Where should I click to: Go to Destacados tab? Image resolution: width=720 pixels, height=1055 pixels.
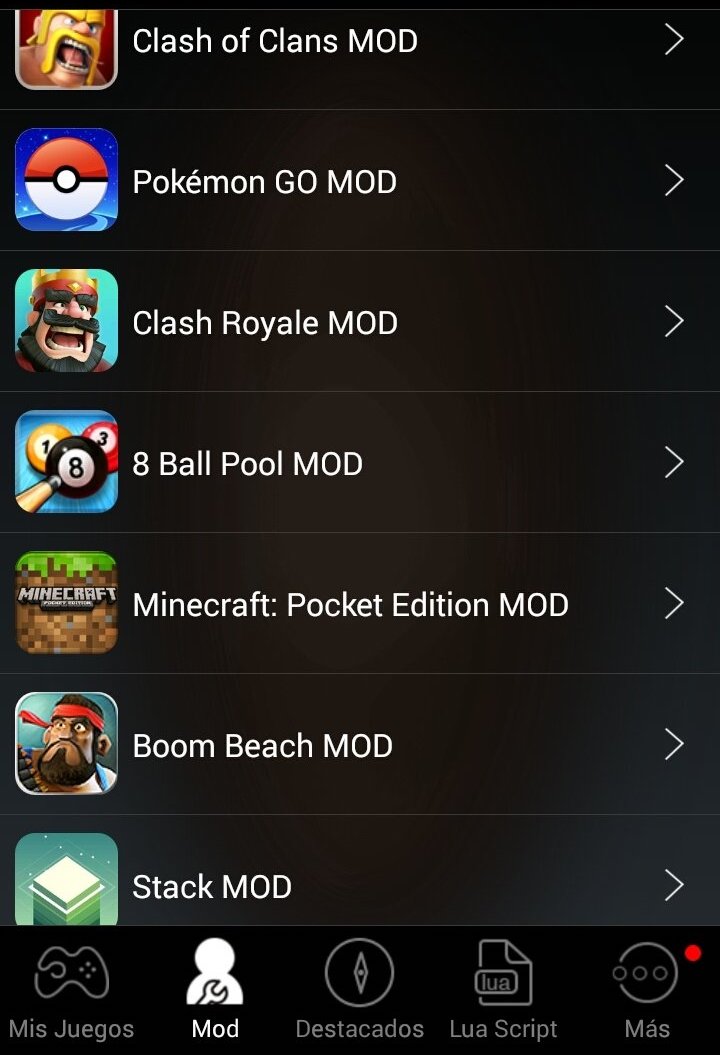coord(359,990)
